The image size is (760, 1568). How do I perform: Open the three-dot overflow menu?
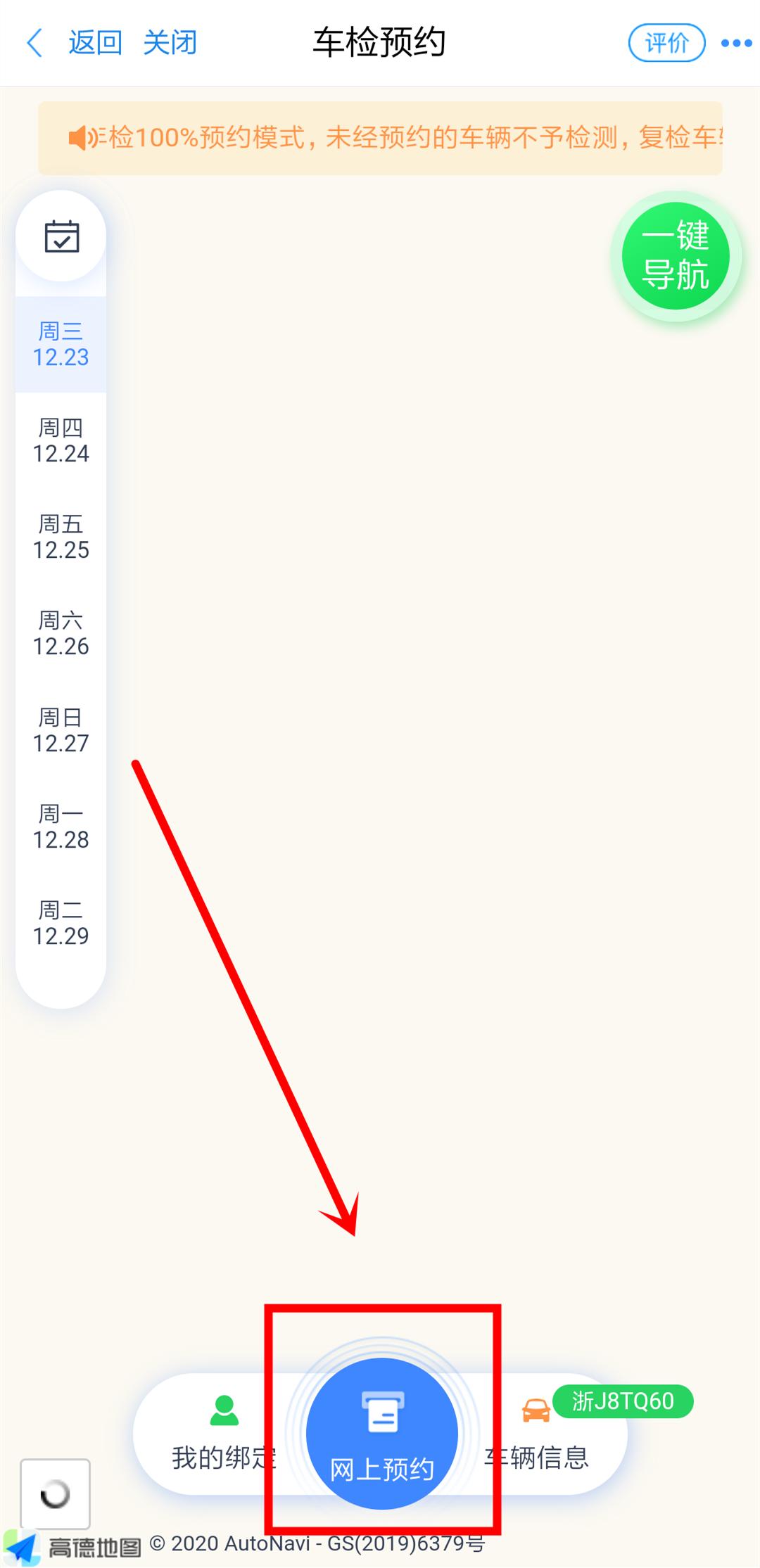(736, 44)
